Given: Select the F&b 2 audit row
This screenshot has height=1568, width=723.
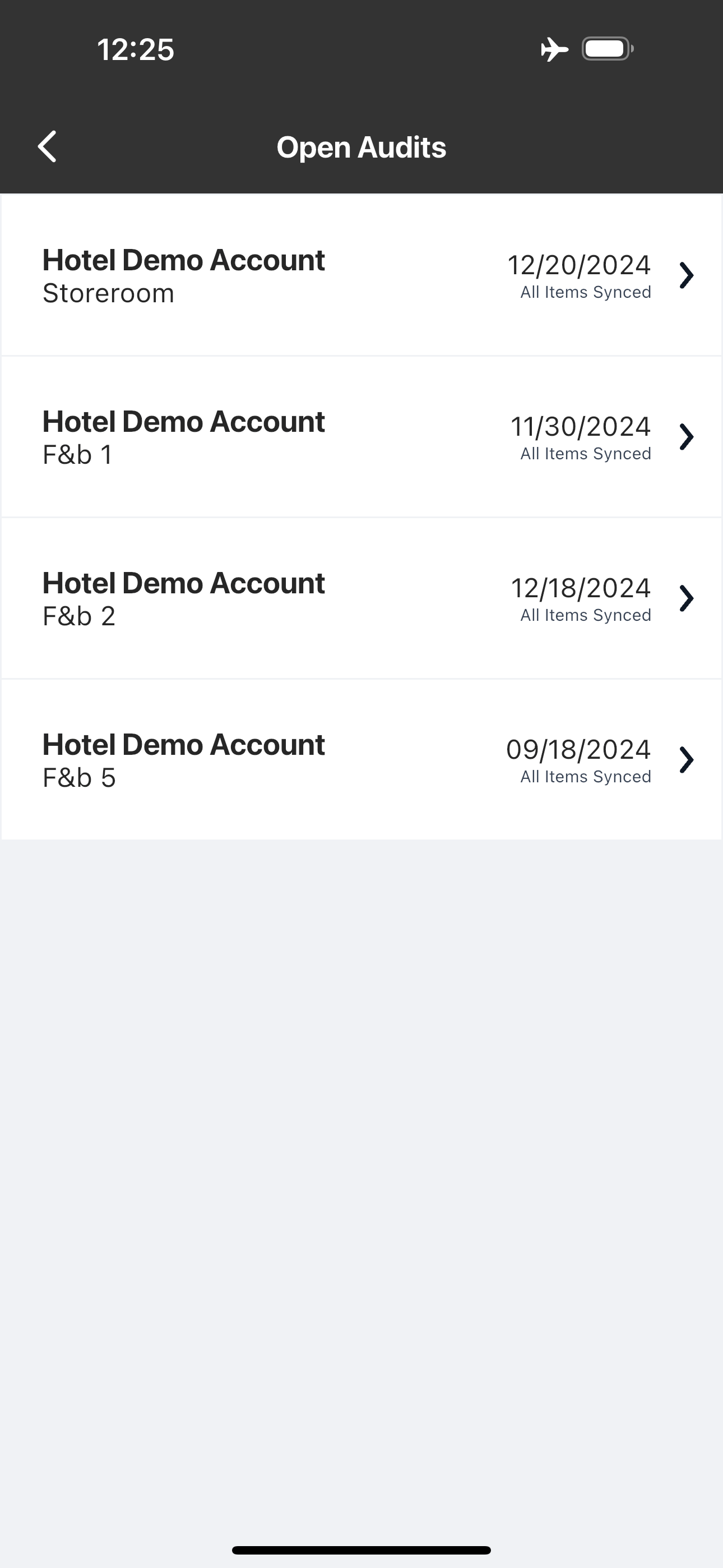Looking at the screenshot, I should (x=361, y=598).
